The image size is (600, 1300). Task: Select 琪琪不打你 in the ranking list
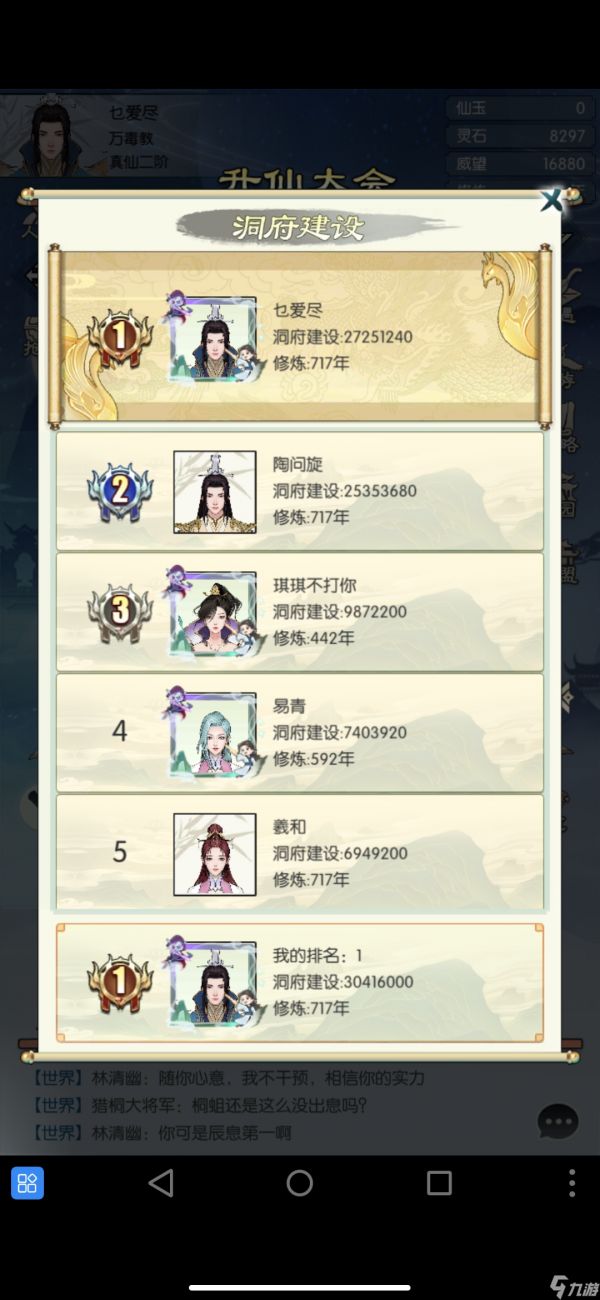[x=300, y=612]
